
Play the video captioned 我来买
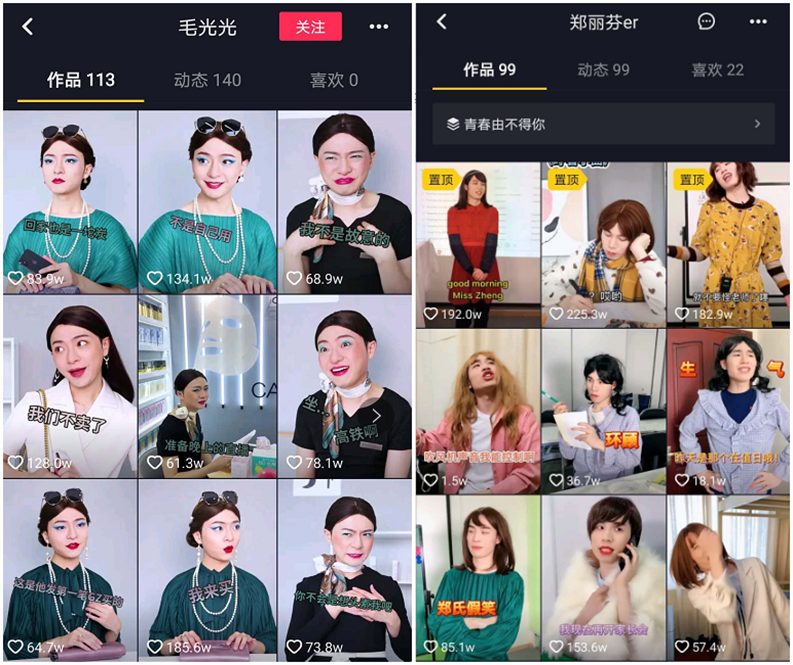pyautogui.click(x=207, y=570)
